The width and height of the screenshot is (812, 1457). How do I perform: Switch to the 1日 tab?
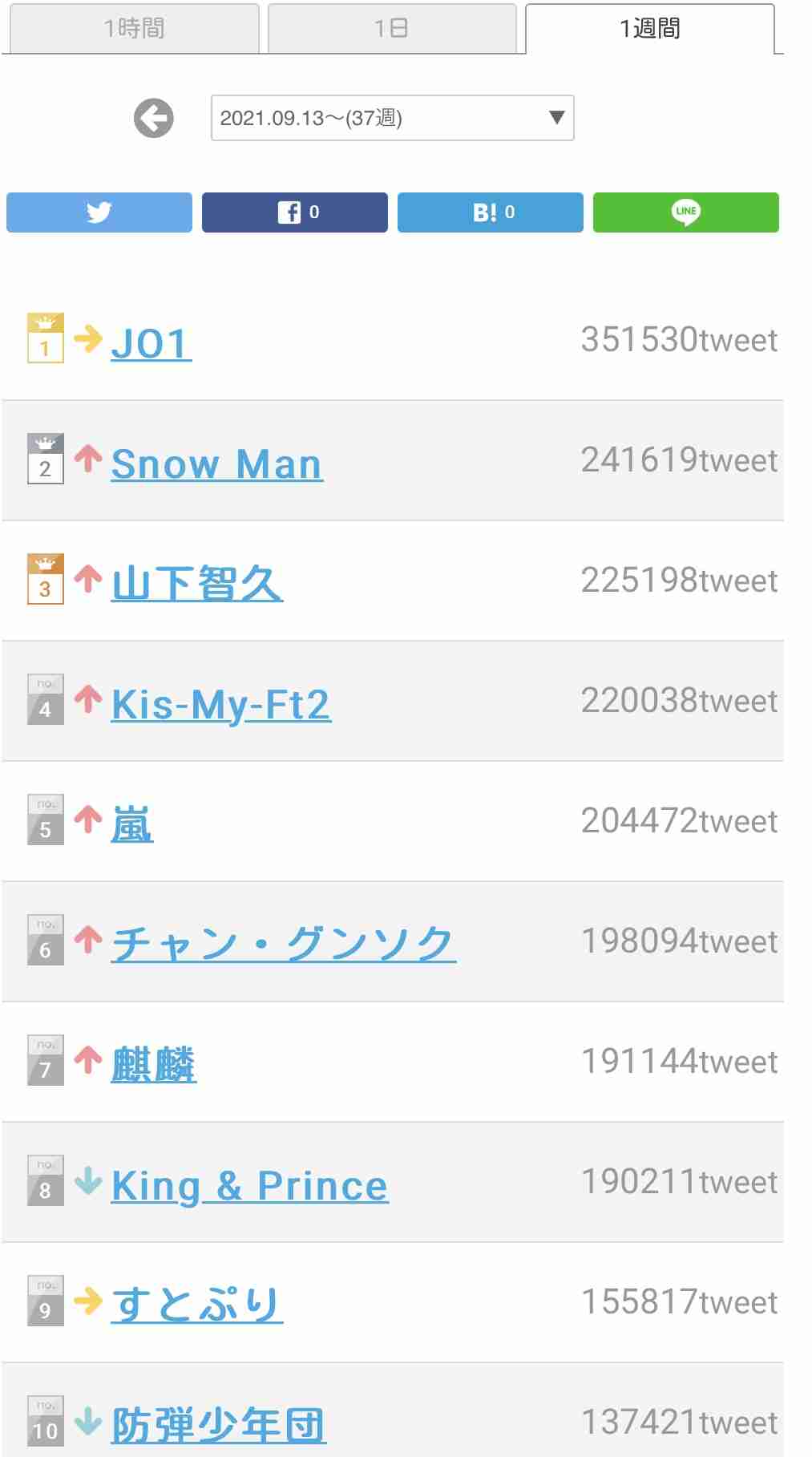tap(392, 29)
